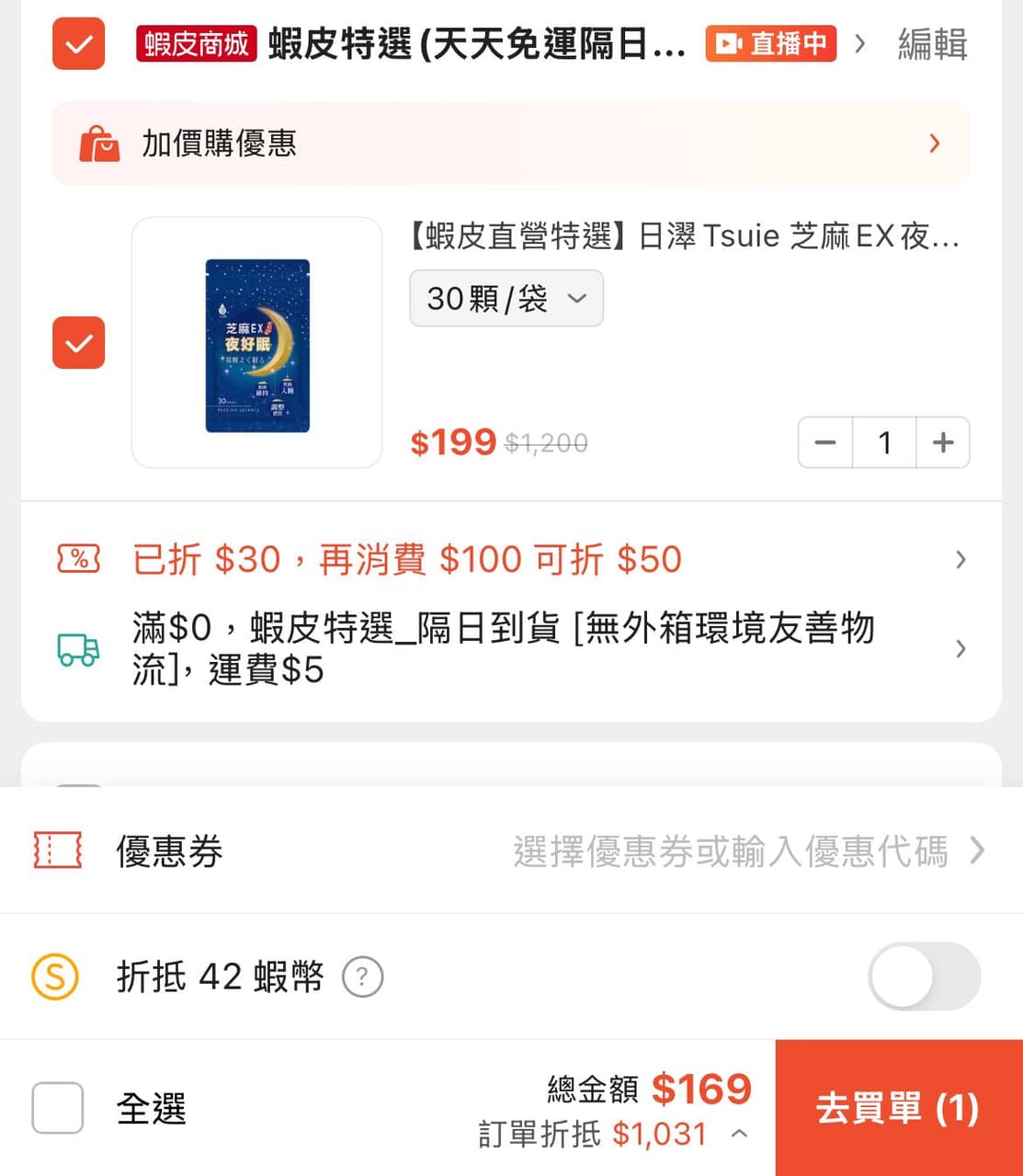1023x1176 pixels.
Task: Uncheck the 芝麻EX product checkbox
Action: pyautogui.click(x=78, y=343)
